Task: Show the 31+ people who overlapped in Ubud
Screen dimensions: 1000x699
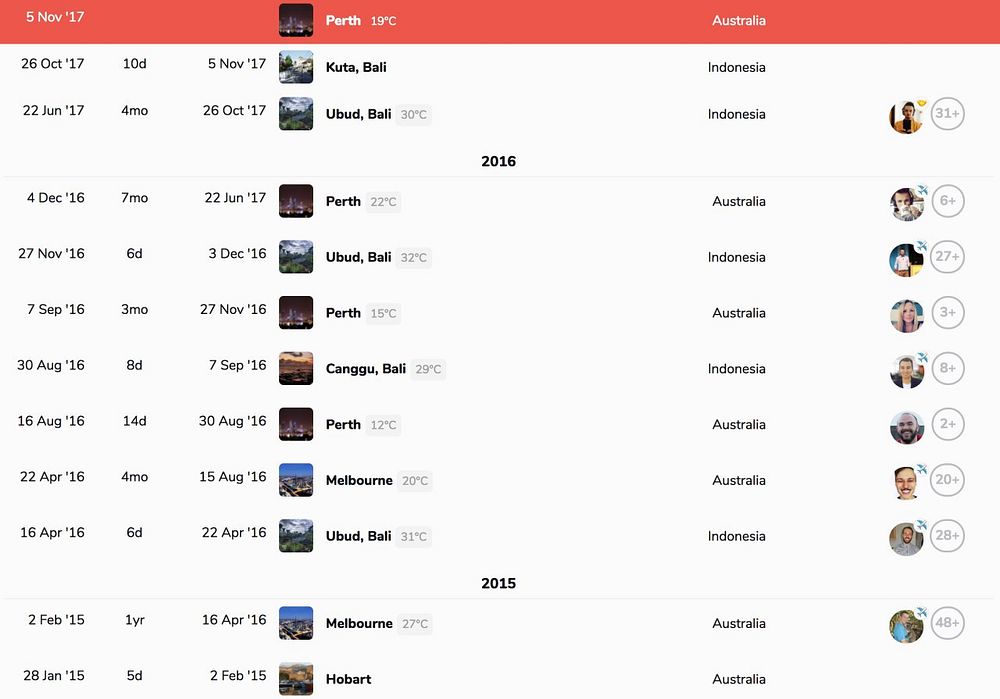Action: tap(947, 114)
